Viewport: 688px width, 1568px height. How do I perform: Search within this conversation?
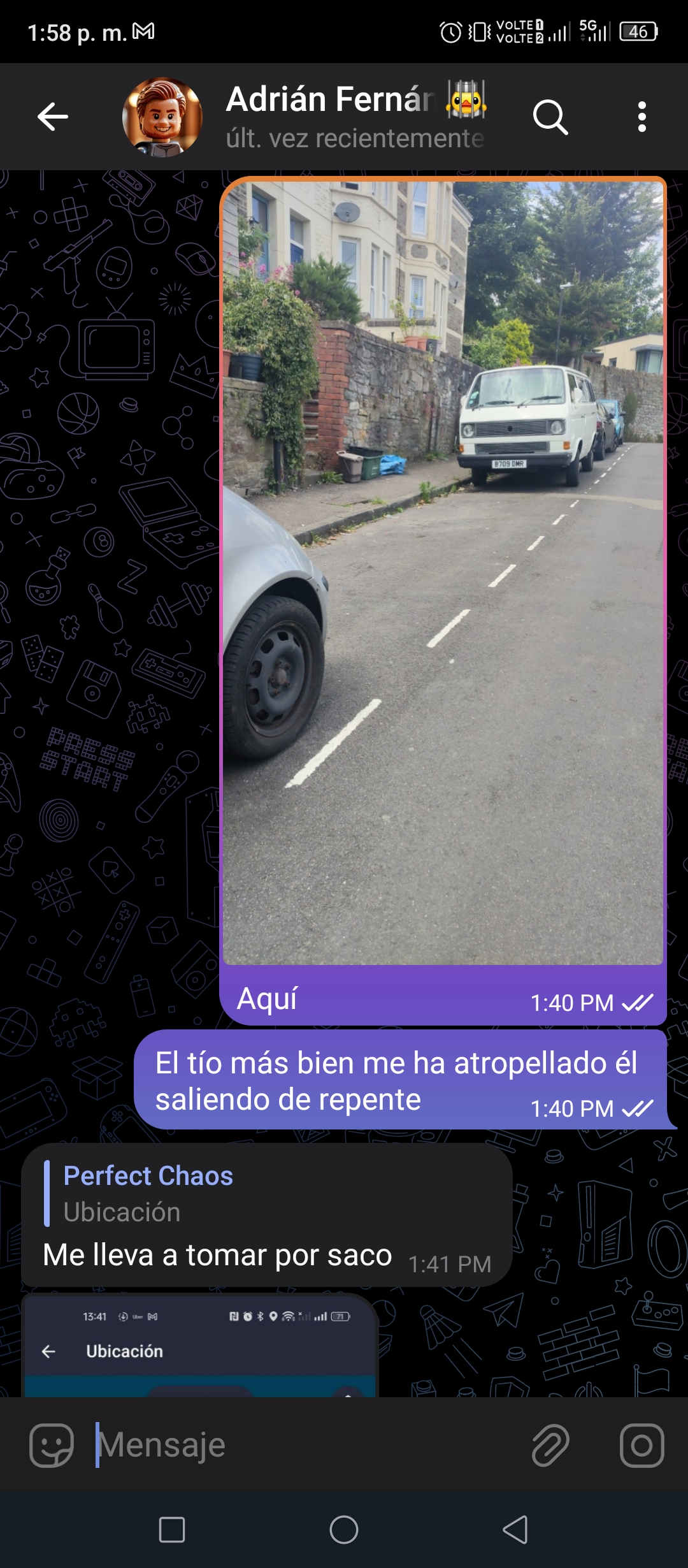[550, 117]
